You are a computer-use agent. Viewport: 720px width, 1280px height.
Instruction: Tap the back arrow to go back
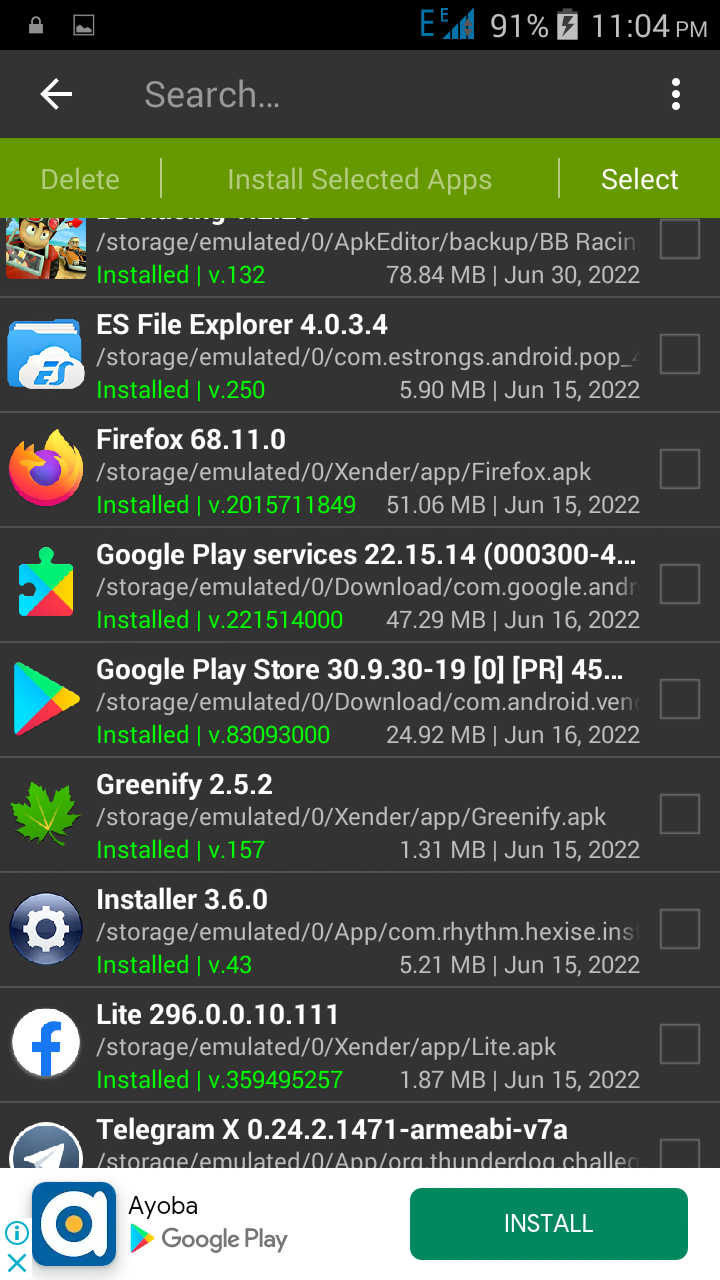(56, 93)
